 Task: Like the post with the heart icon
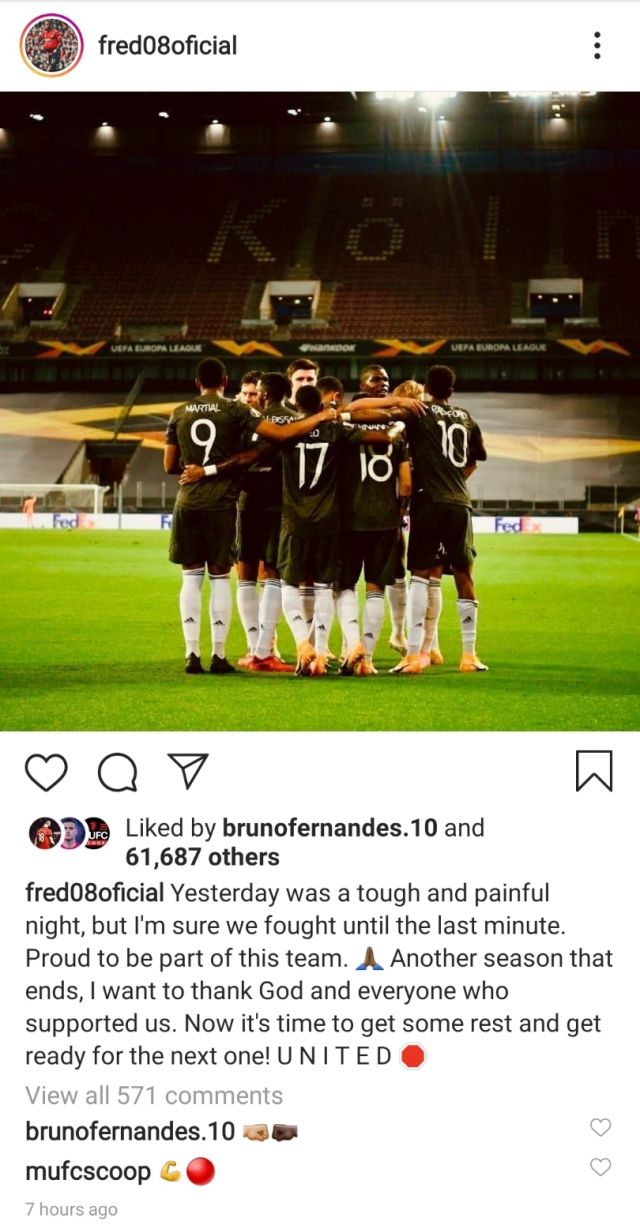46,771
